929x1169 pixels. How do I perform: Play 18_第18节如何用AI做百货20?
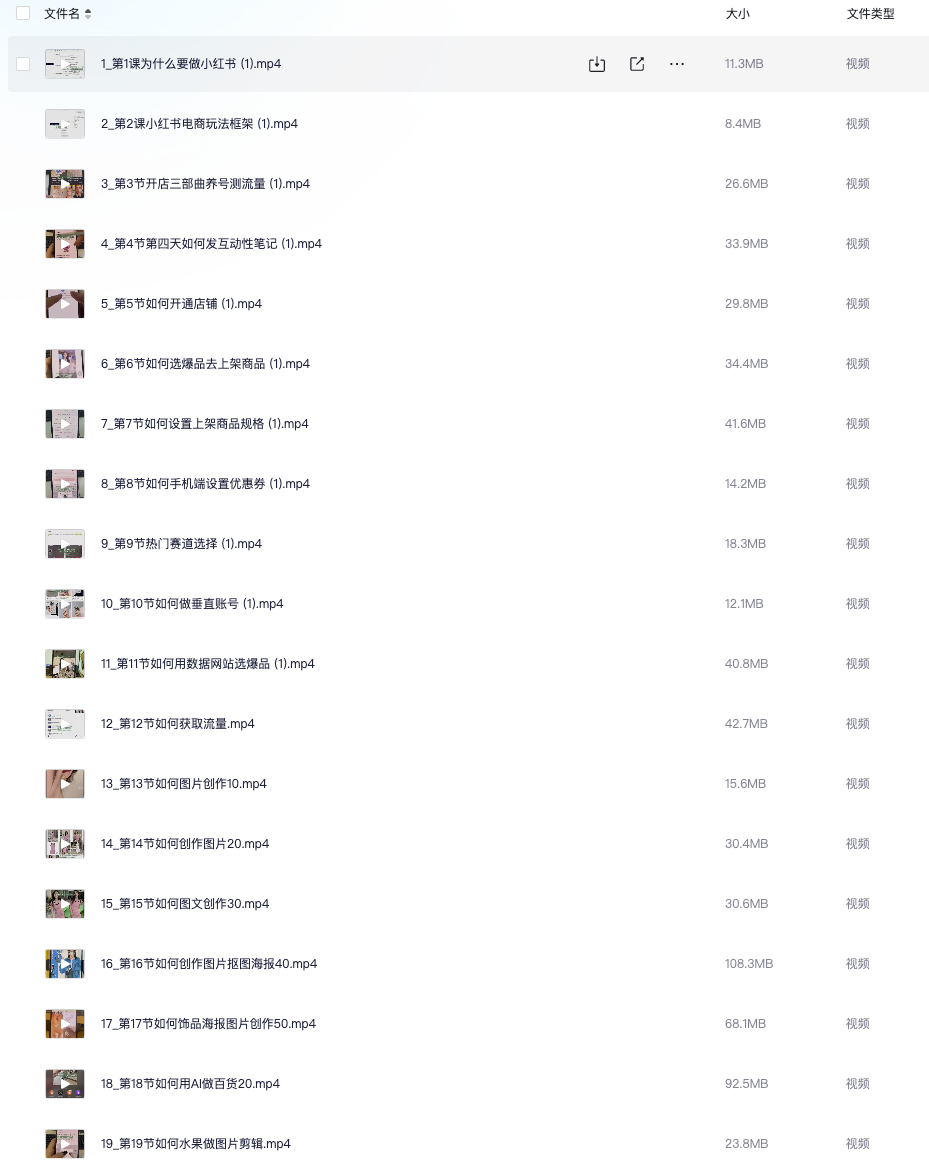pos(65,1084)
